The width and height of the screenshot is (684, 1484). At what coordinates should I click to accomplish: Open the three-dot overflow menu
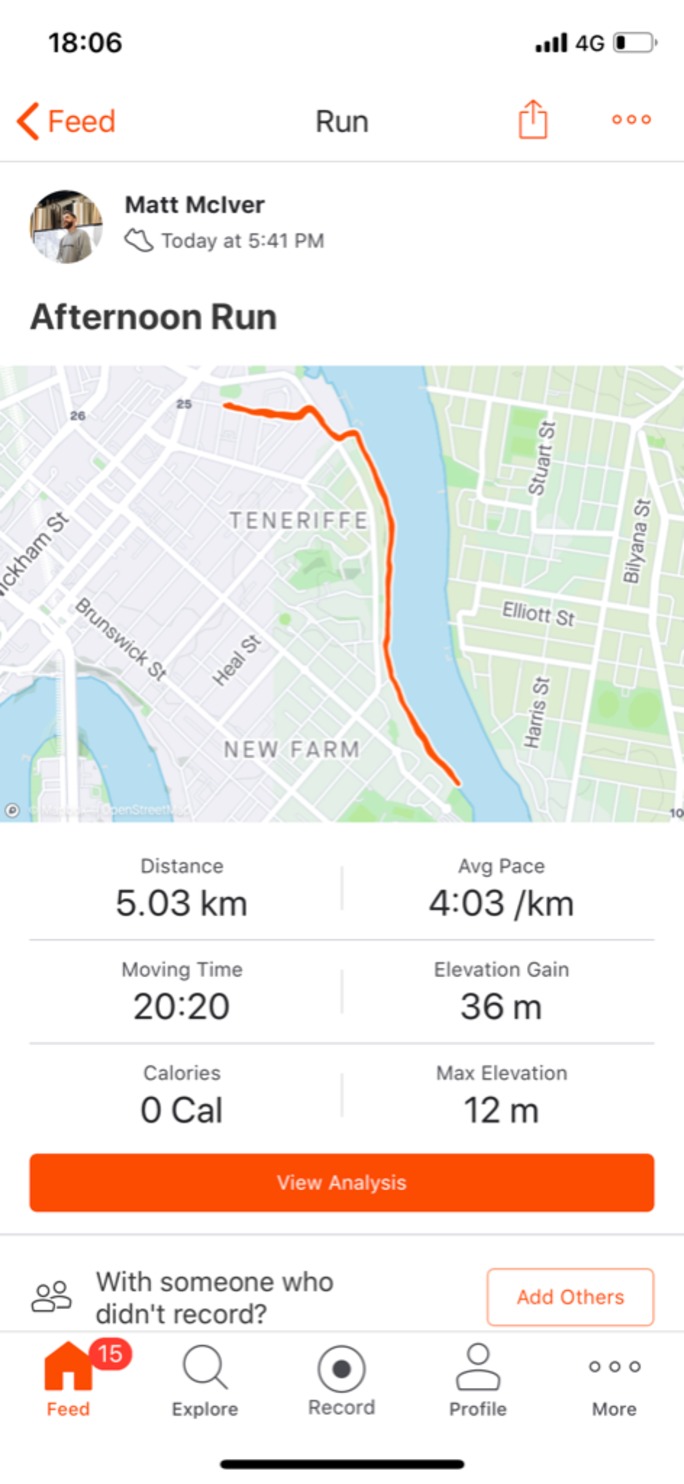pos(631,120)
